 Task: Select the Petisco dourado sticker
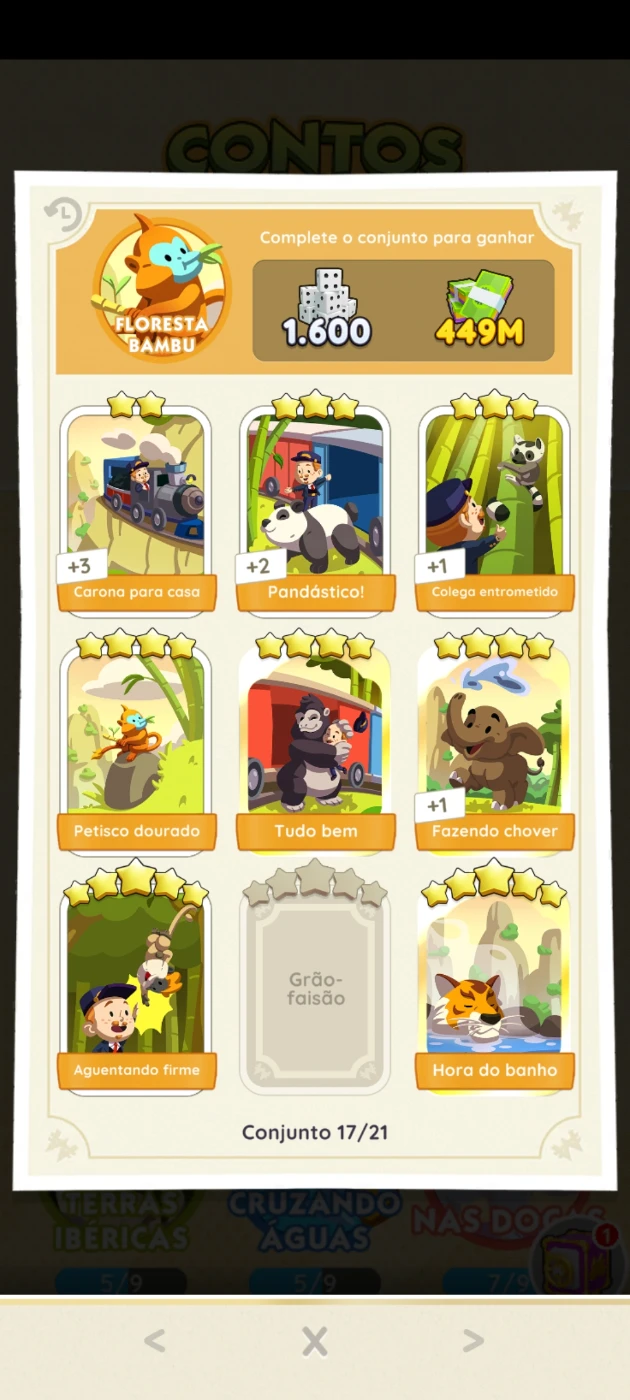point(136,742)
